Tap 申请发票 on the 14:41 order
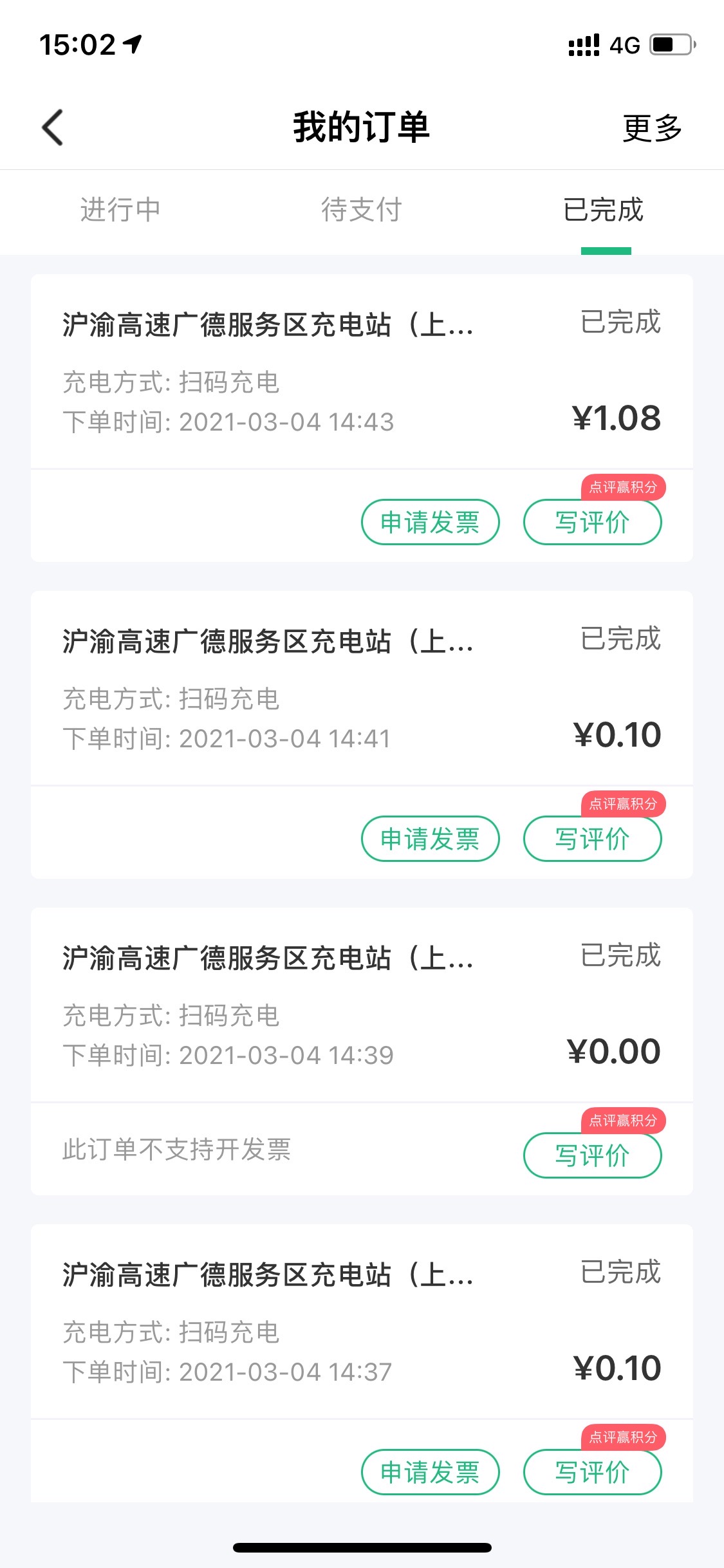Screen dimensions: 724x1568 tap(430, 839)
